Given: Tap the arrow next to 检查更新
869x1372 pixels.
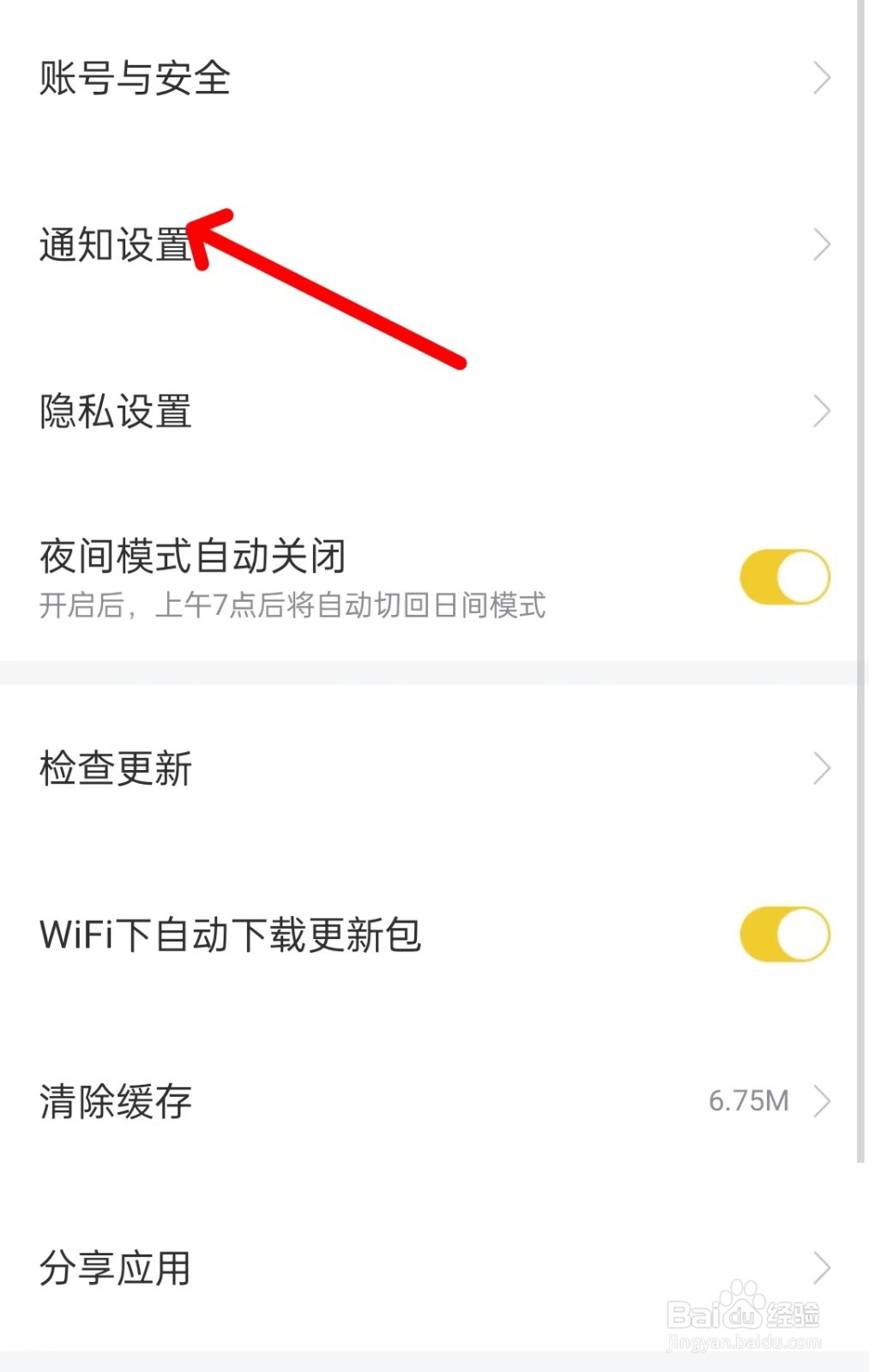Looking at the screenshot, I should pyautogui.click(x=823, y=767).
